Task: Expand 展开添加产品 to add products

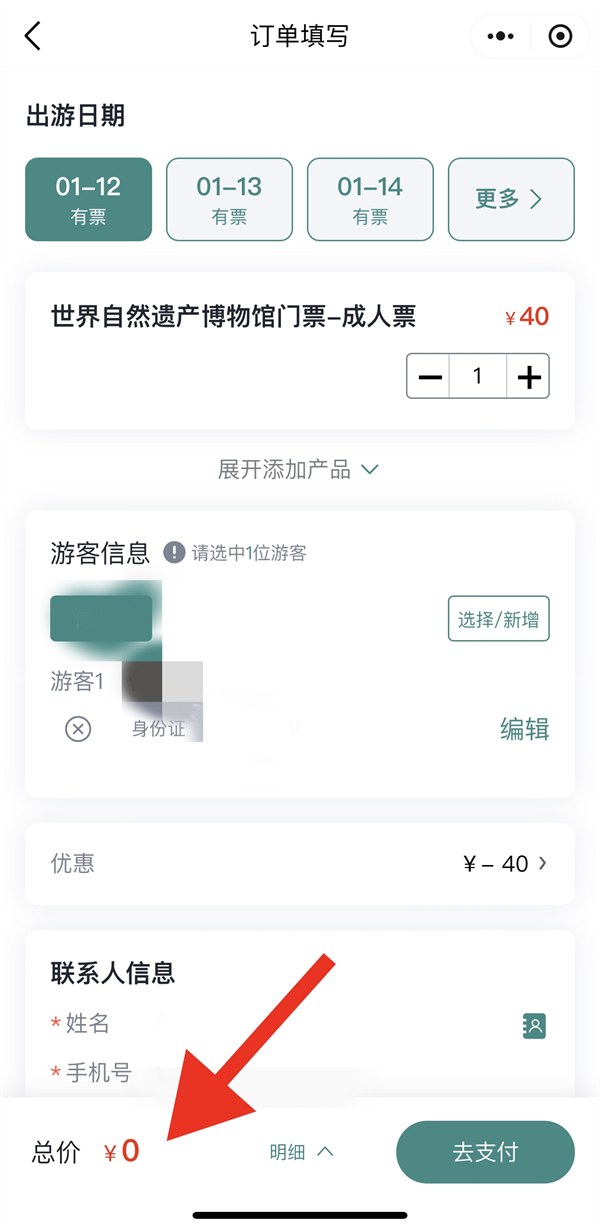Action: coord(299,469)
